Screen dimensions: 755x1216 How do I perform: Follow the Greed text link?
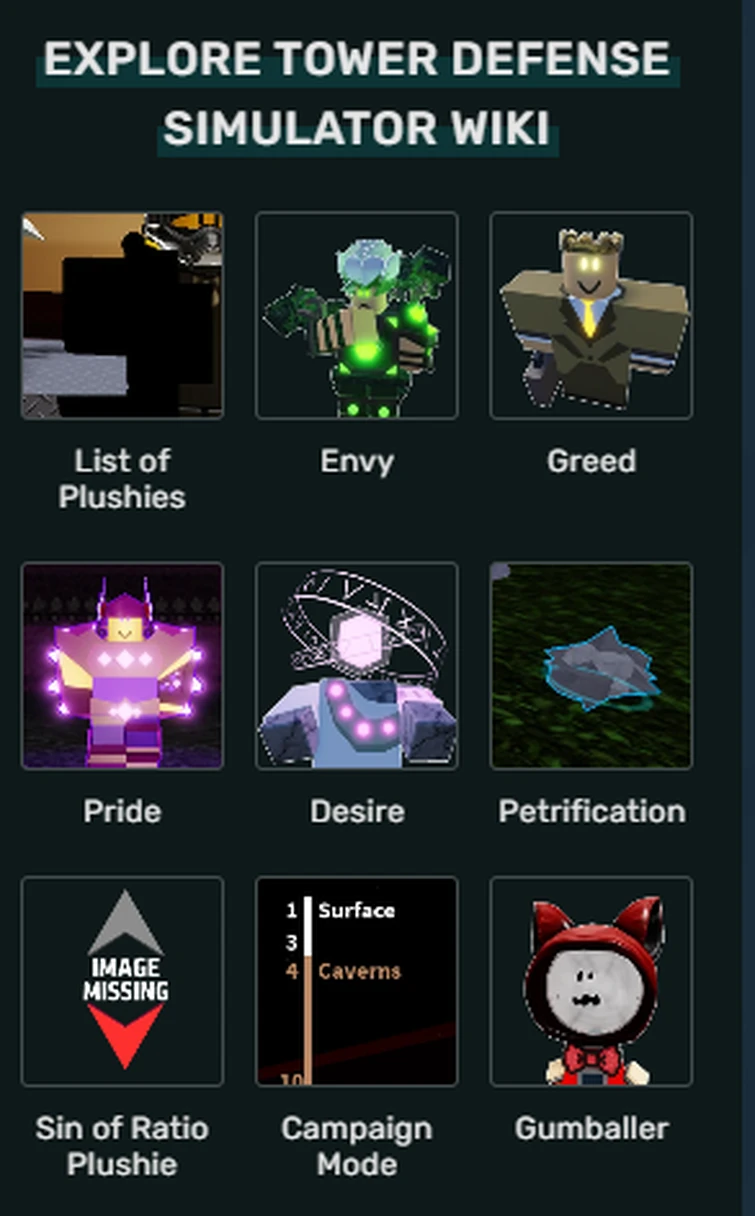click(591, 461)
